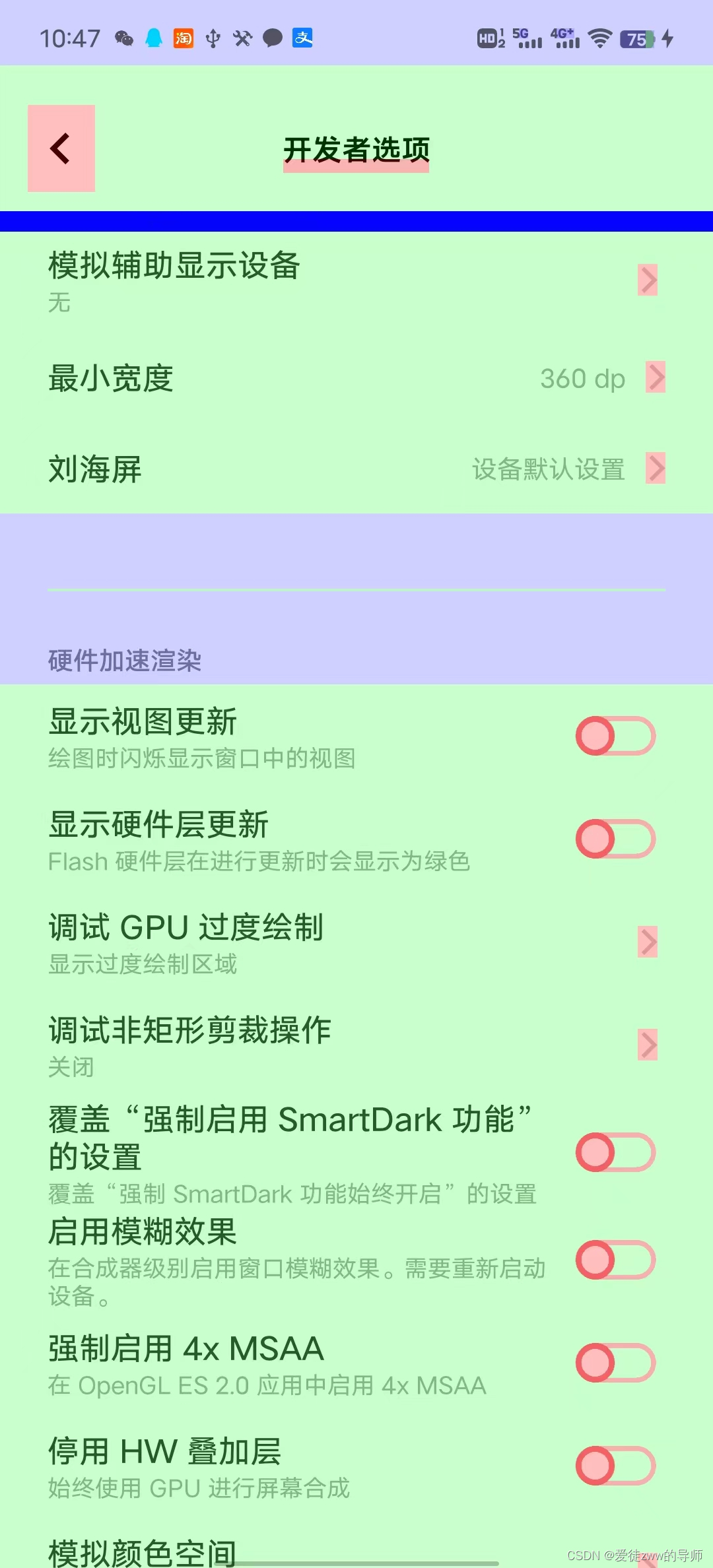Image resolution: width=713 pixels, height=1568 pixels.
Task: Toggle 显示视图更新 switch
Action: 615,736
